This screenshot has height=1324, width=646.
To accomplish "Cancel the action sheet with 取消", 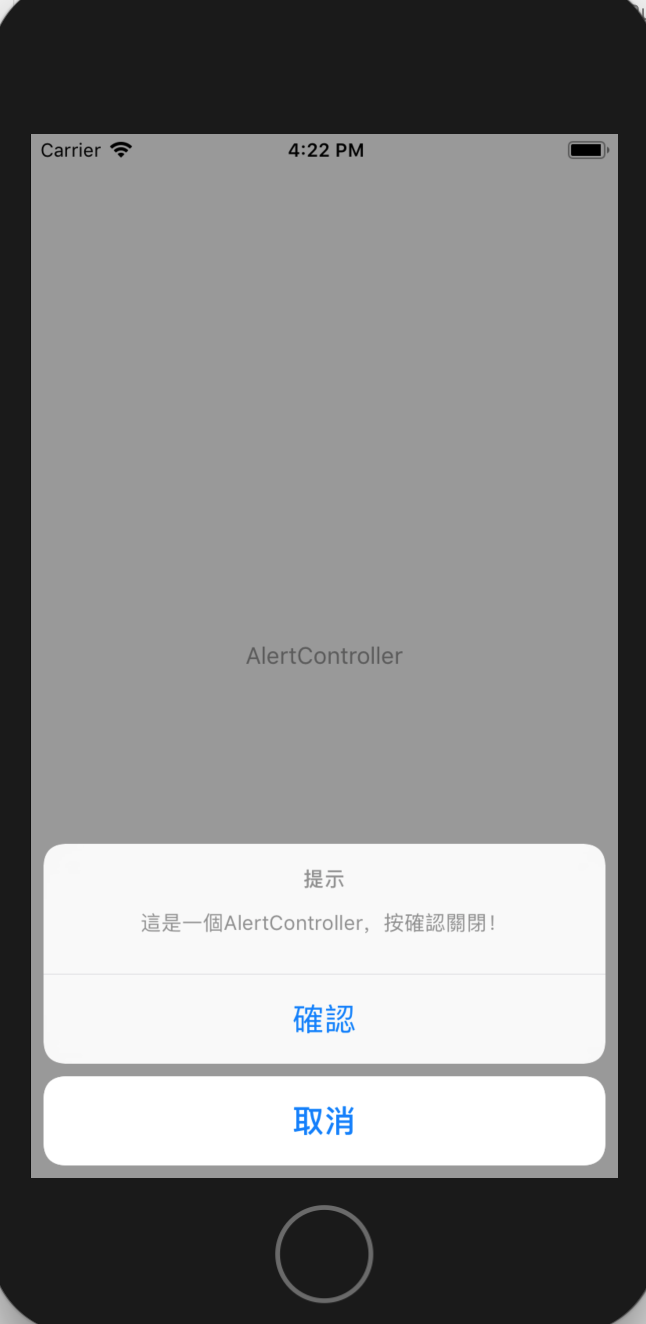I will click(324, 1121).
